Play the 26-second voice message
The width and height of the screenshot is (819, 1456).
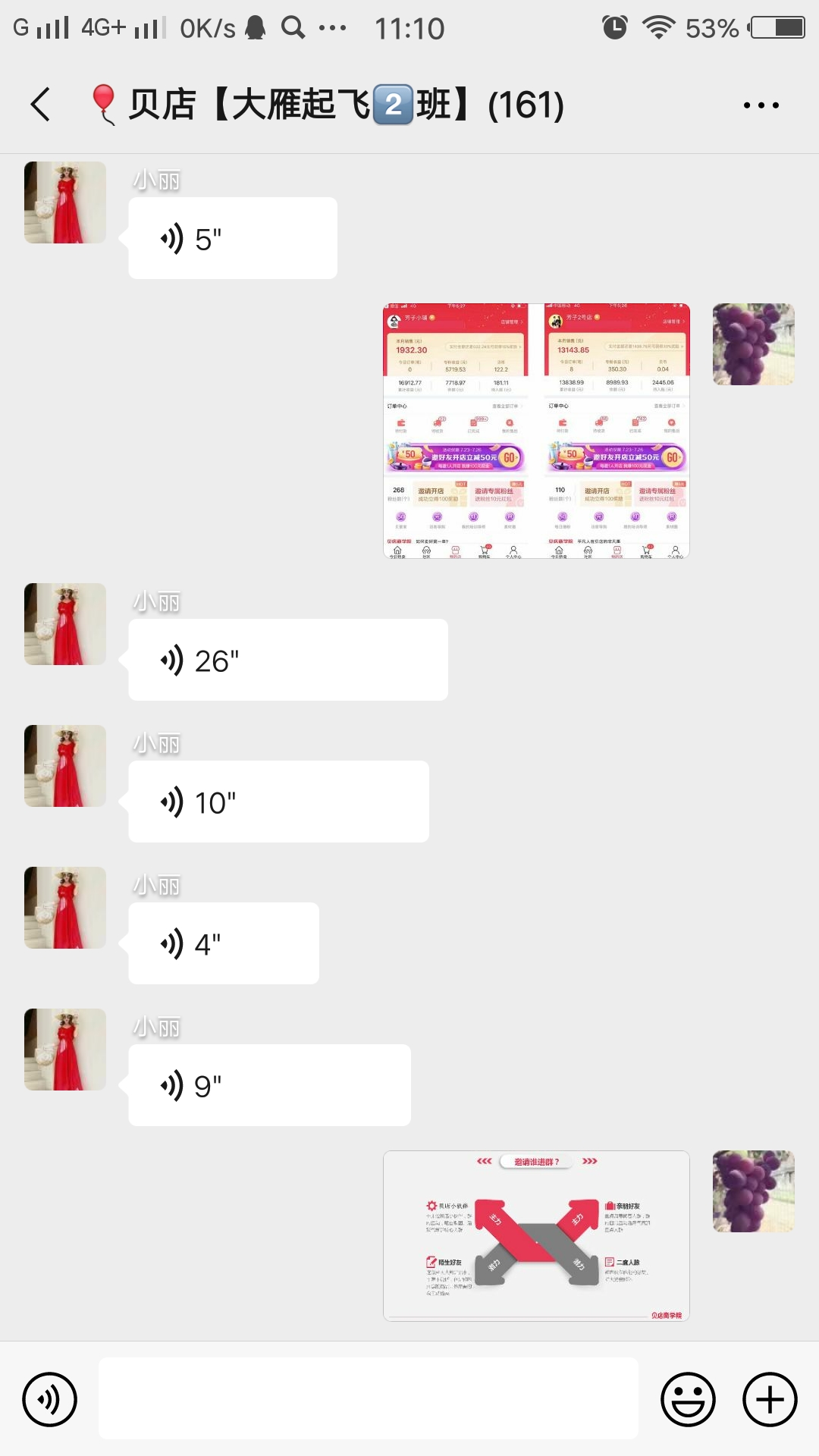(x=287, y=661)
